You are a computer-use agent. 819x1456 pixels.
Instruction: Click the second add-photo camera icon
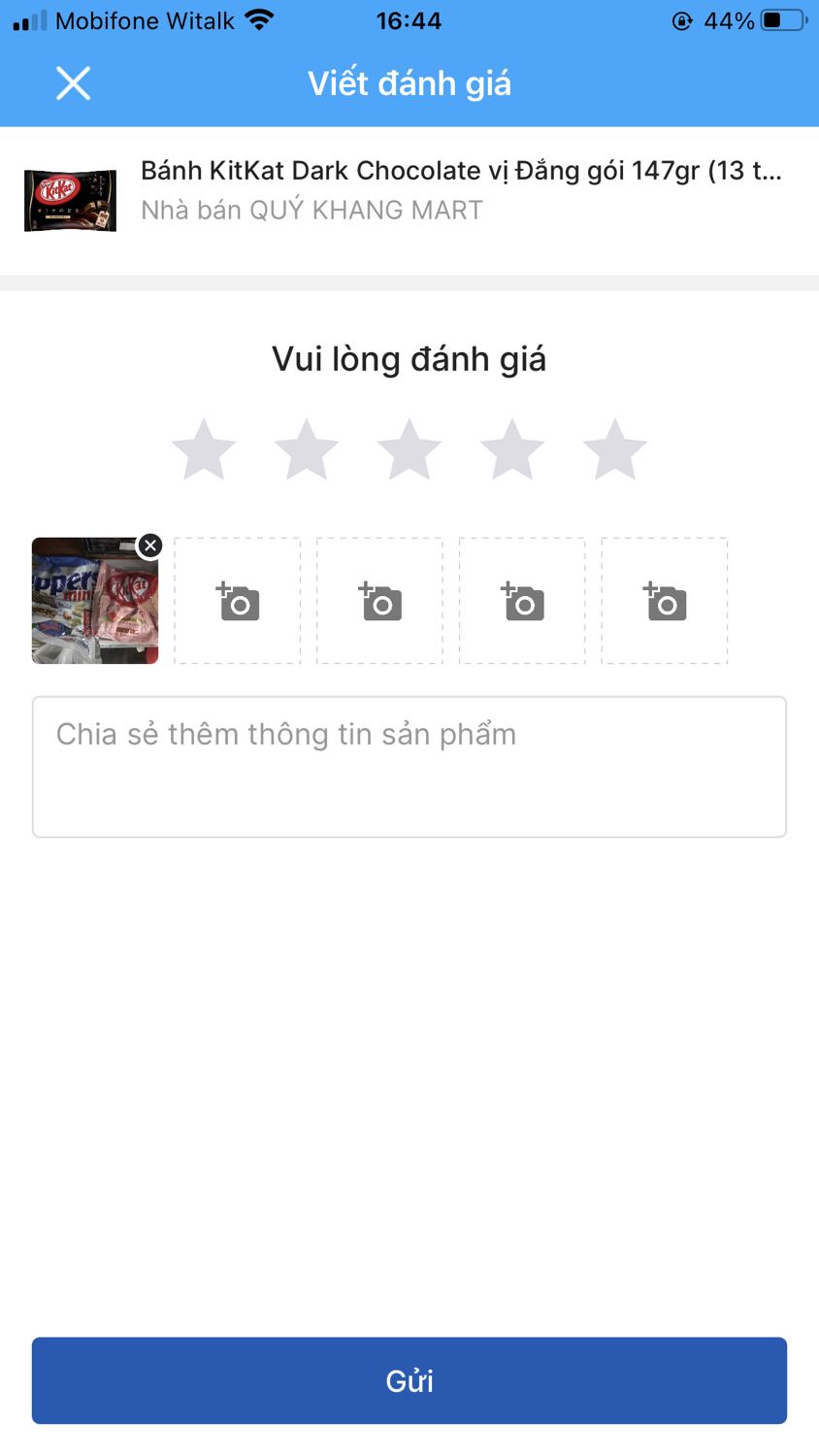click(378, 600)
